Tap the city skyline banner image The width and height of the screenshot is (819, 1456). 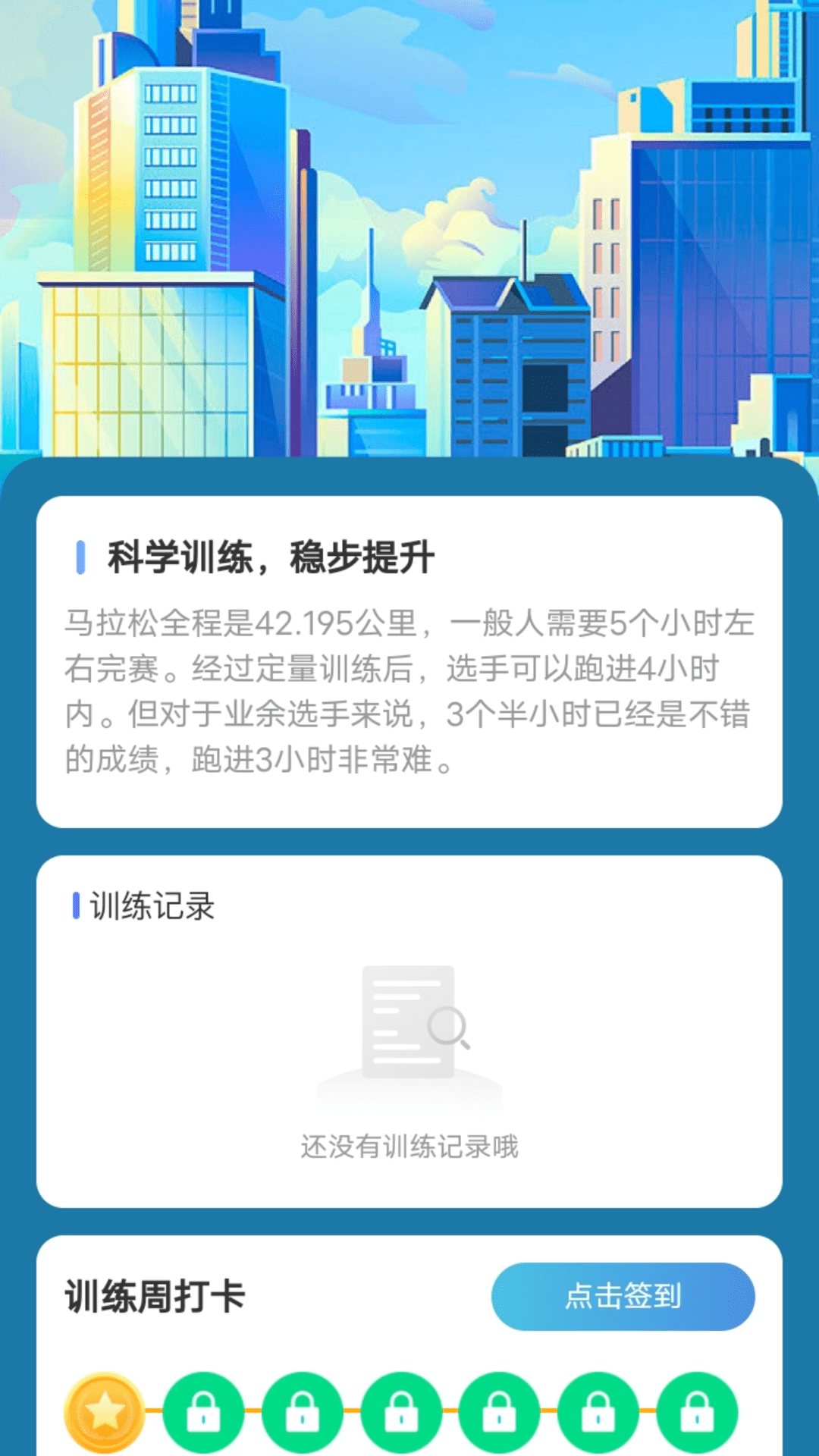click(x=409, y=227)
